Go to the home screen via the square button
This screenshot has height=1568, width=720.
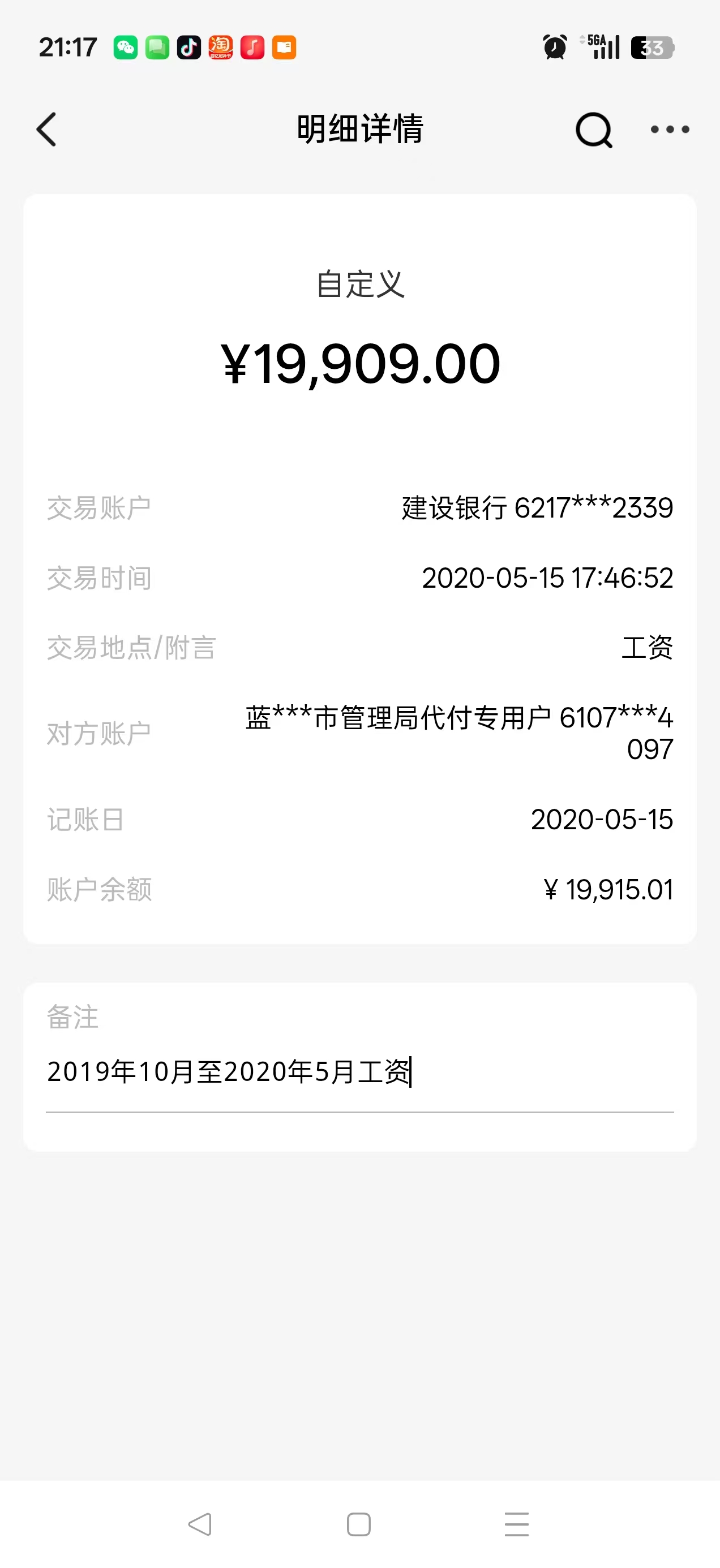359,1524
